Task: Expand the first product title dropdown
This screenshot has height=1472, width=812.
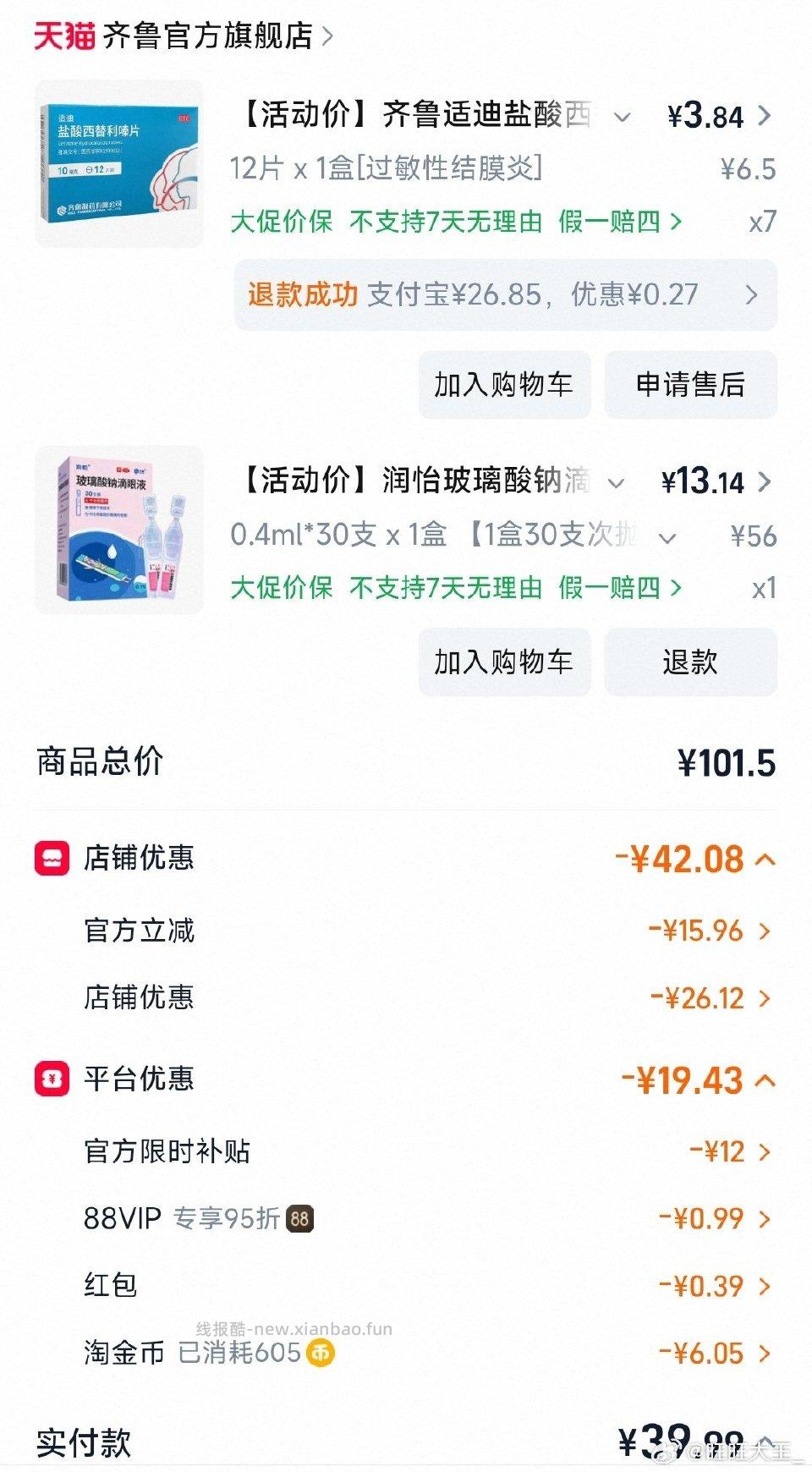Action: point(623,117)
